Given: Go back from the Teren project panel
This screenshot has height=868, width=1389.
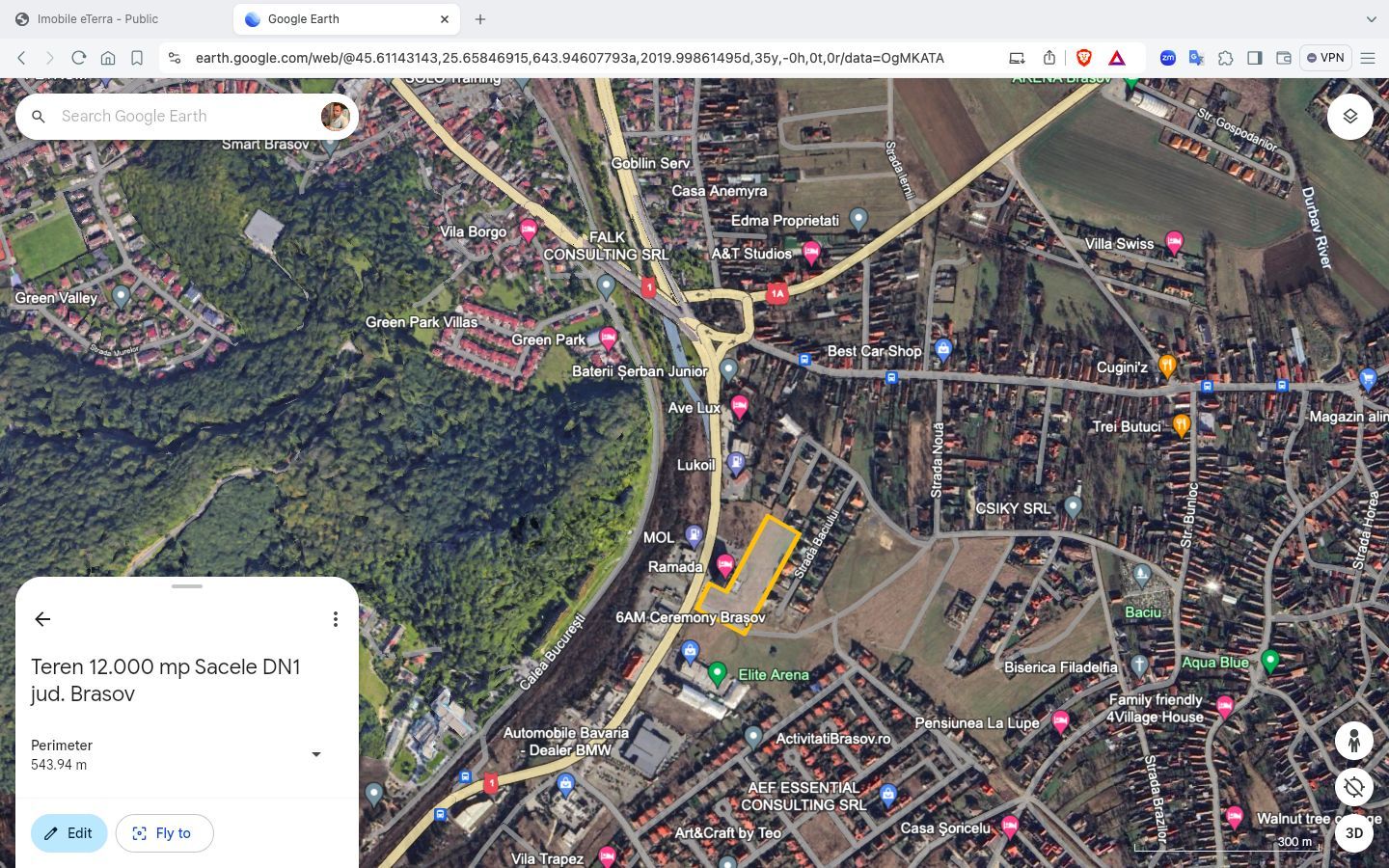Looking at the screenshot, I should 42,619.
